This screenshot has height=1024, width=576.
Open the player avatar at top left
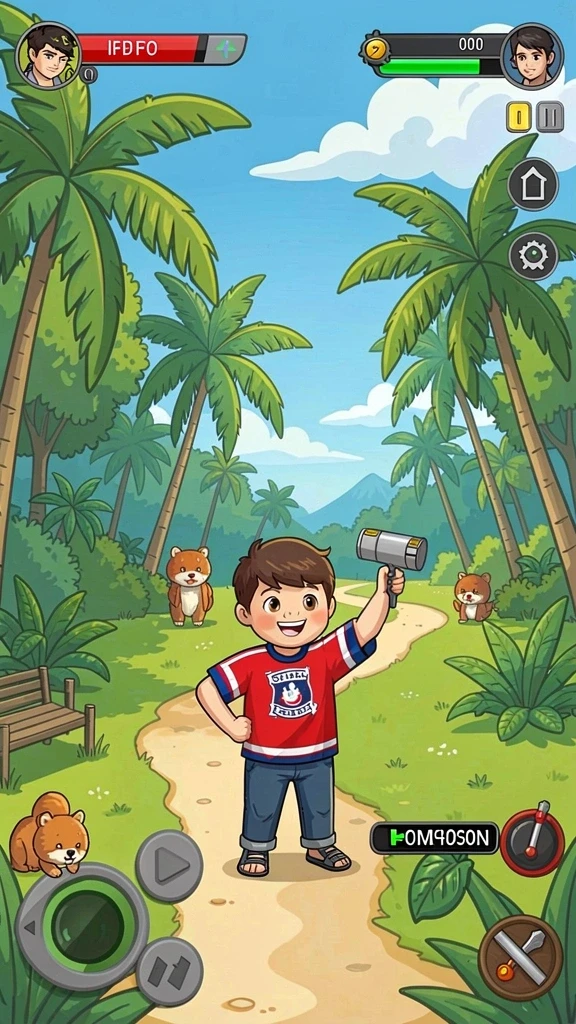tap(48, 55)
